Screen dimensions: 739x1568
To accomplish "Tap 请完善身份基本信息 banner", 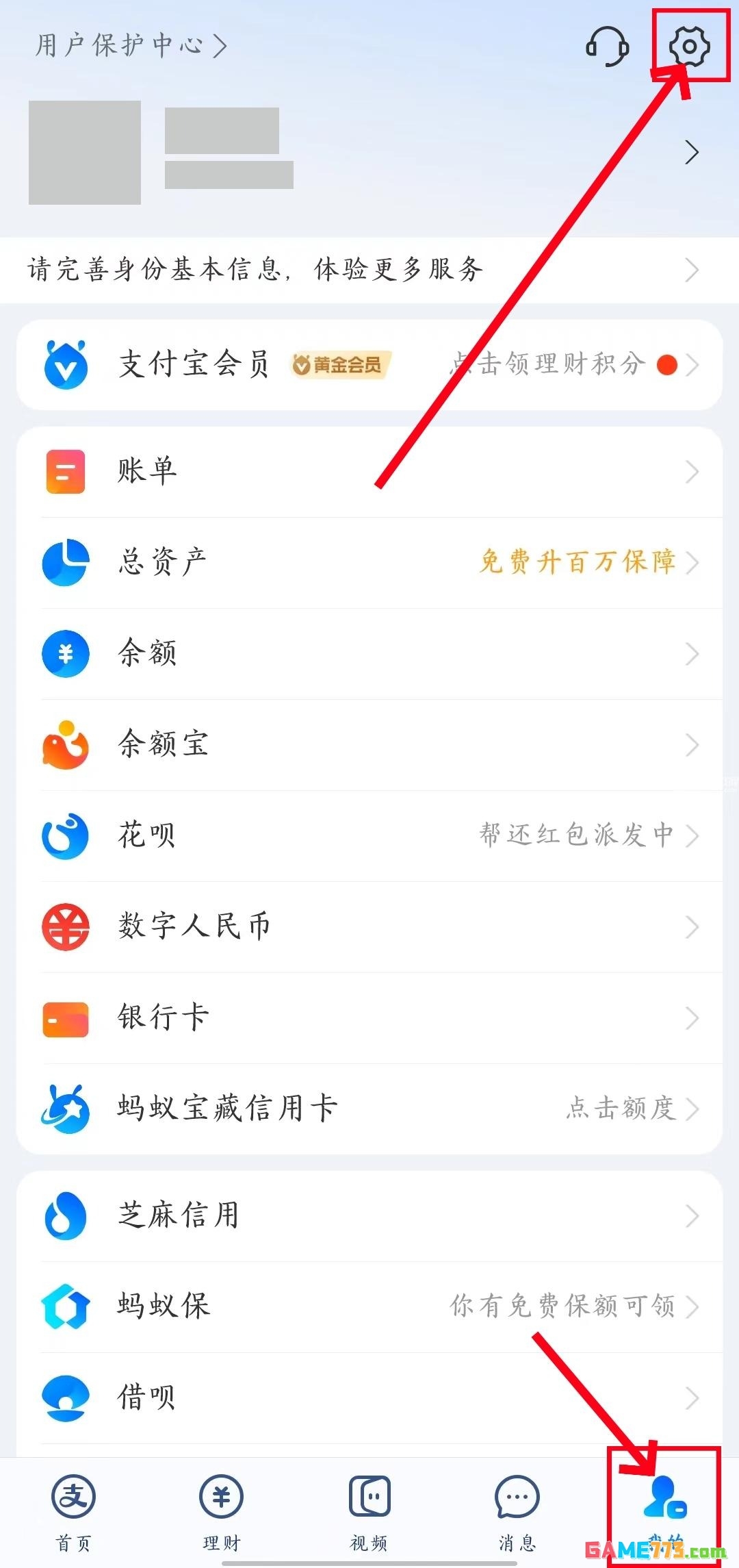I will [369, 270].
